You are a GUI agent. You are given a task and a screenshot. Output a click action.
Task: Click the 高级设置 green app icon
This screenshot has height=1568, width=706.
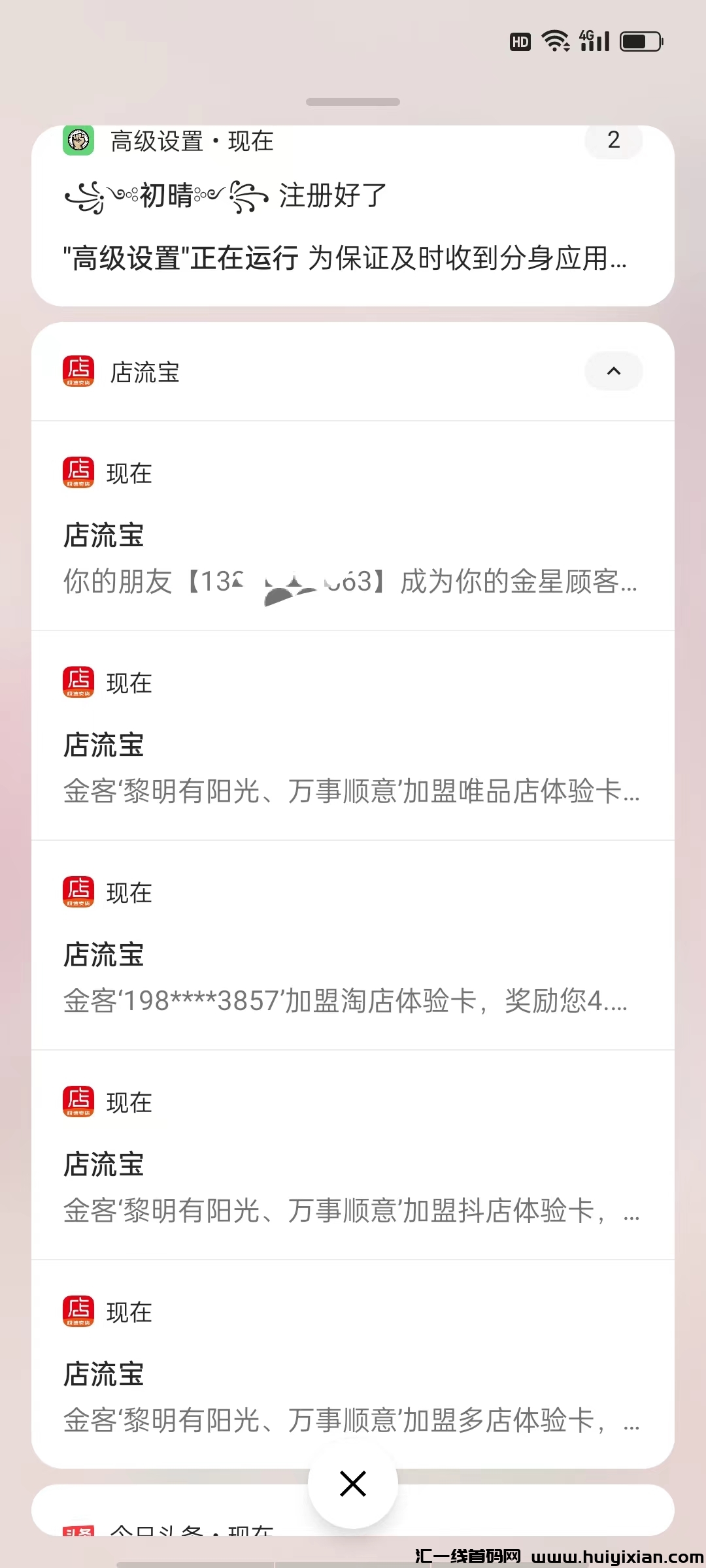coord(78,140)
